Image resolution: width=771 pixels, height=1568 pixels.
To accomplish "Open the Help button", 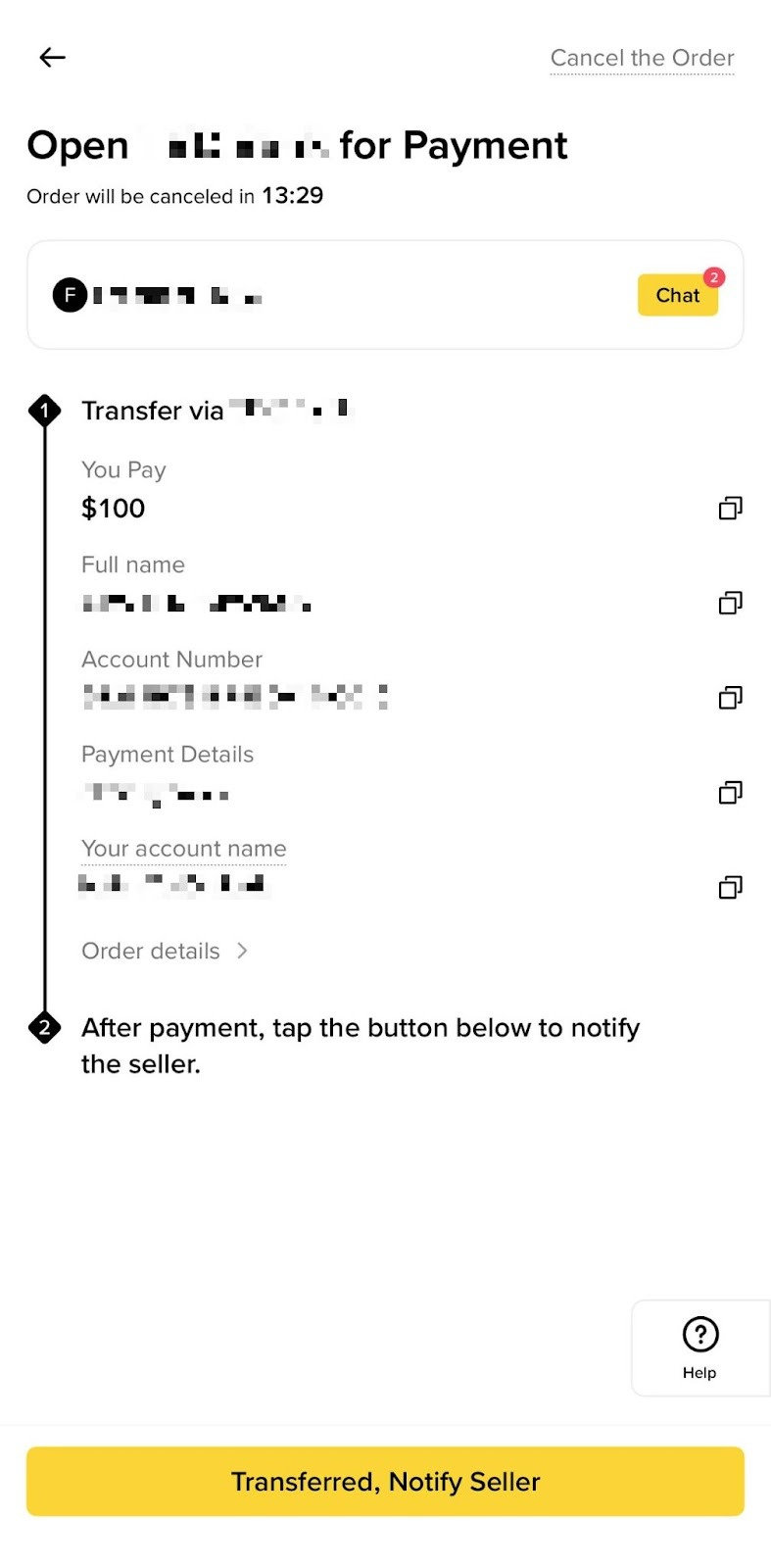I will (700, 1347).
